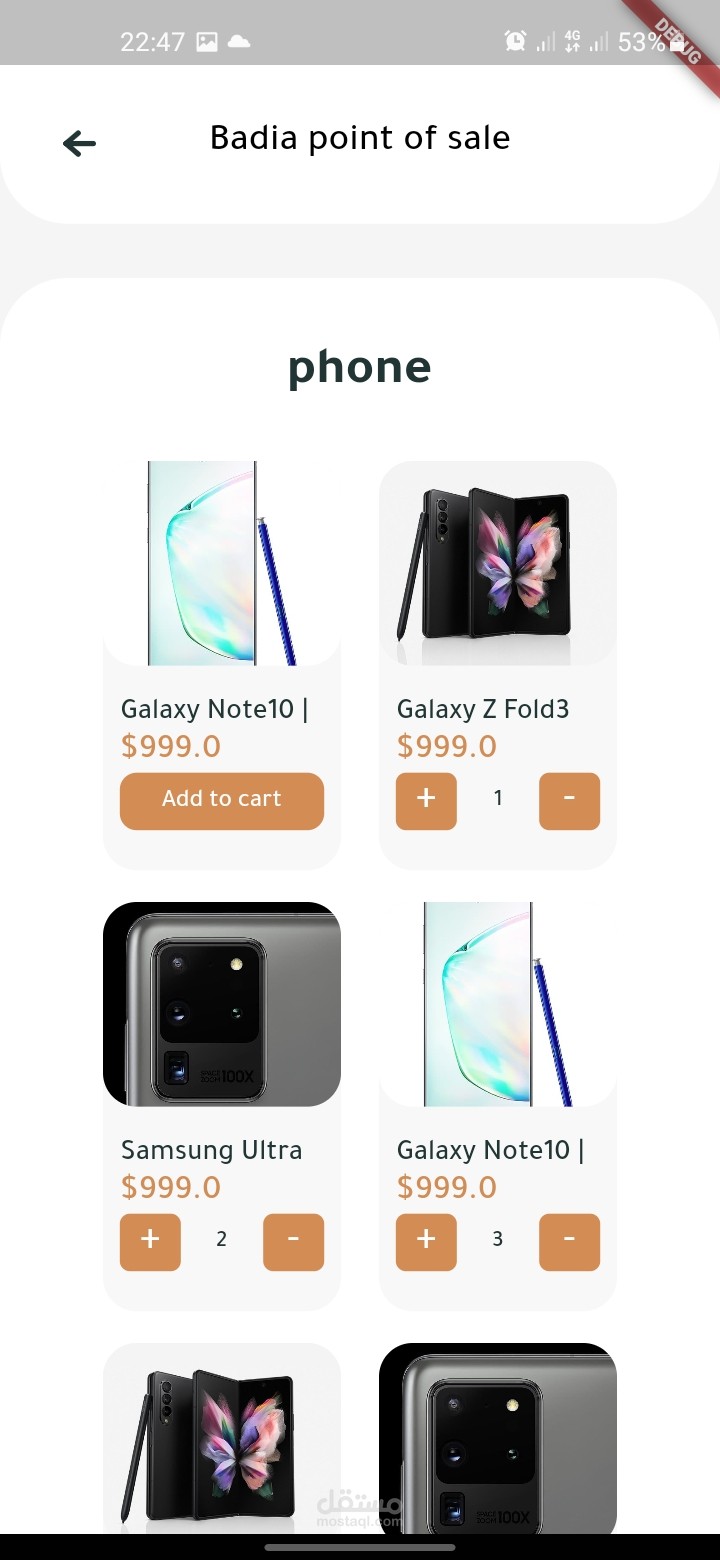Decrease quantity of Galaxy Note10 showing 3
This screenshot has height=1560, width=720.
pyautogui.click(x=569, y=1242)
